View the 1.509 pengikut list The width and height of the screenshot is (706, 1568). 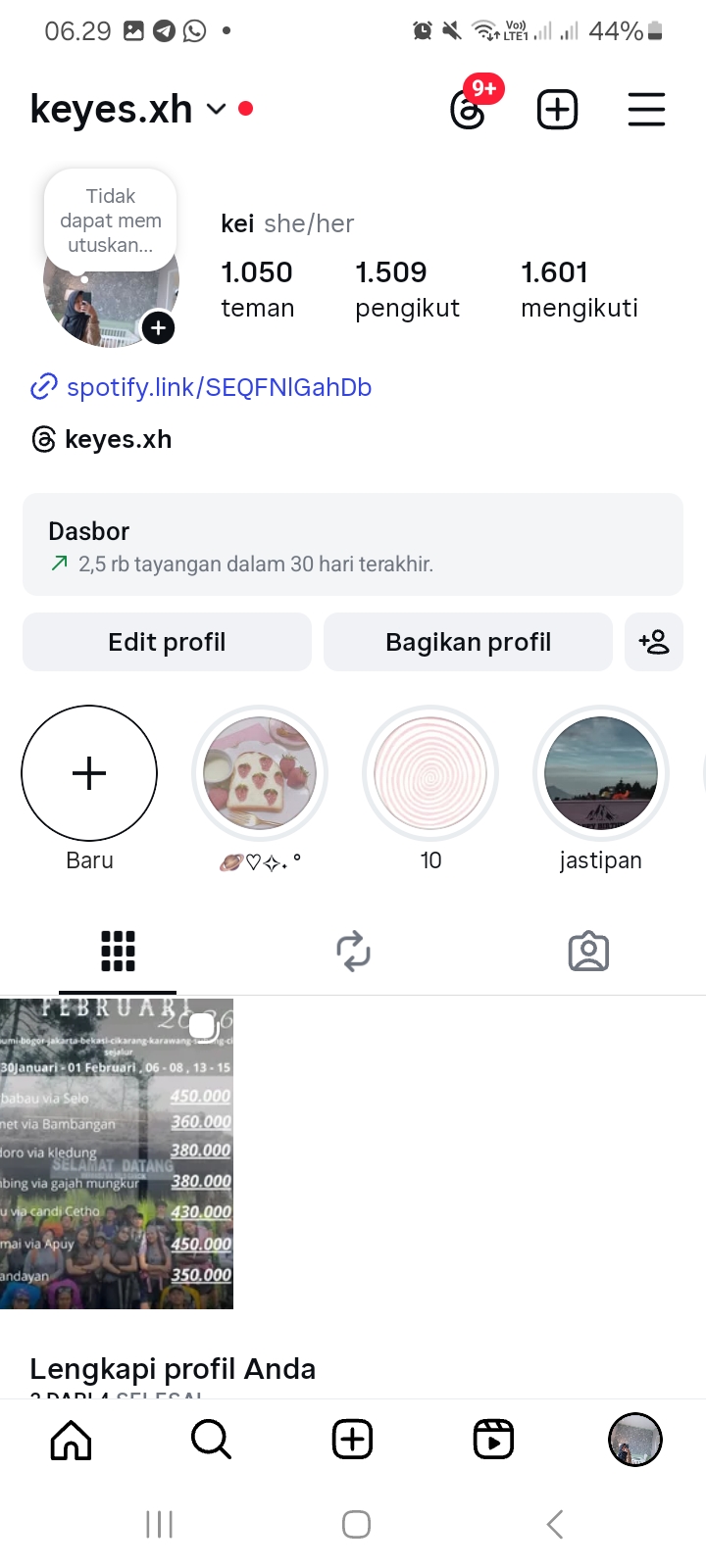coord(406,289)
